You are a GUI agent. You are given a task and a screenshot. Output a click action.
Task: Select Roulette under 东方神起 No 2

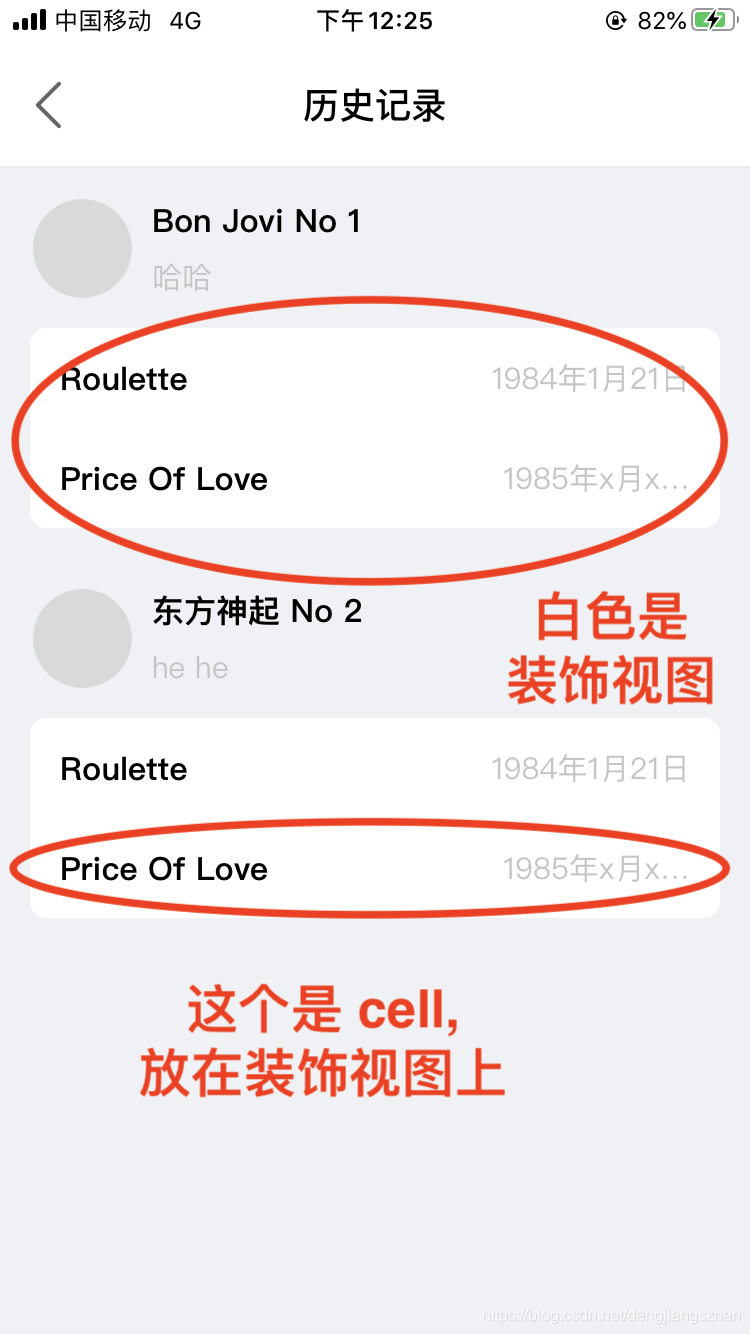coord(374,769)
